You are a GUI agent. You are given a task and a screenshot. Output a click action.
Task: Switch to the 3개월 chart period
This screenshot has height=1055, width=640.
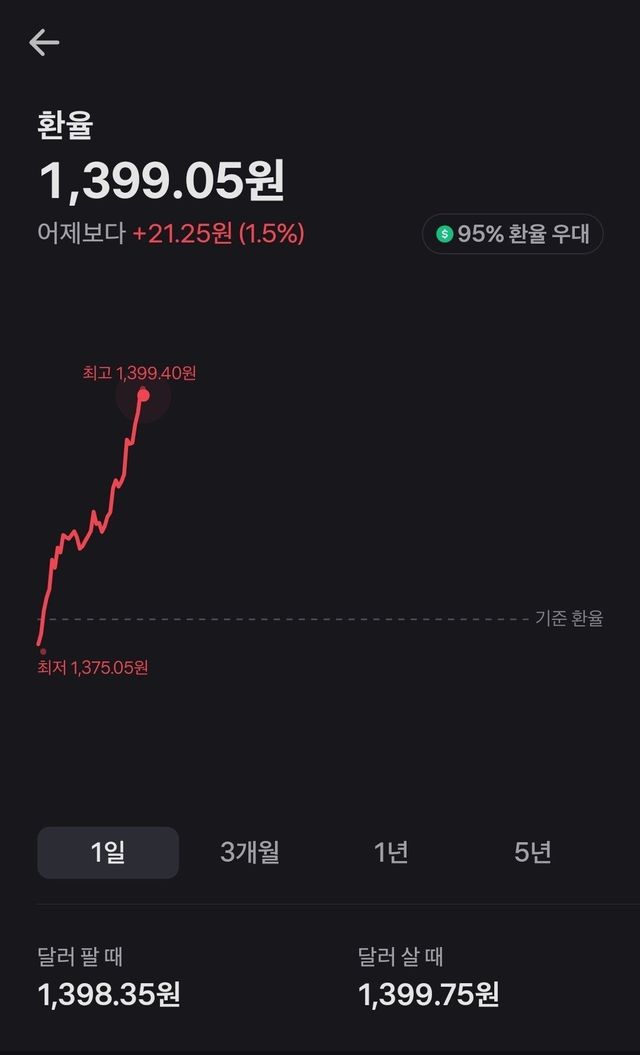250,852
